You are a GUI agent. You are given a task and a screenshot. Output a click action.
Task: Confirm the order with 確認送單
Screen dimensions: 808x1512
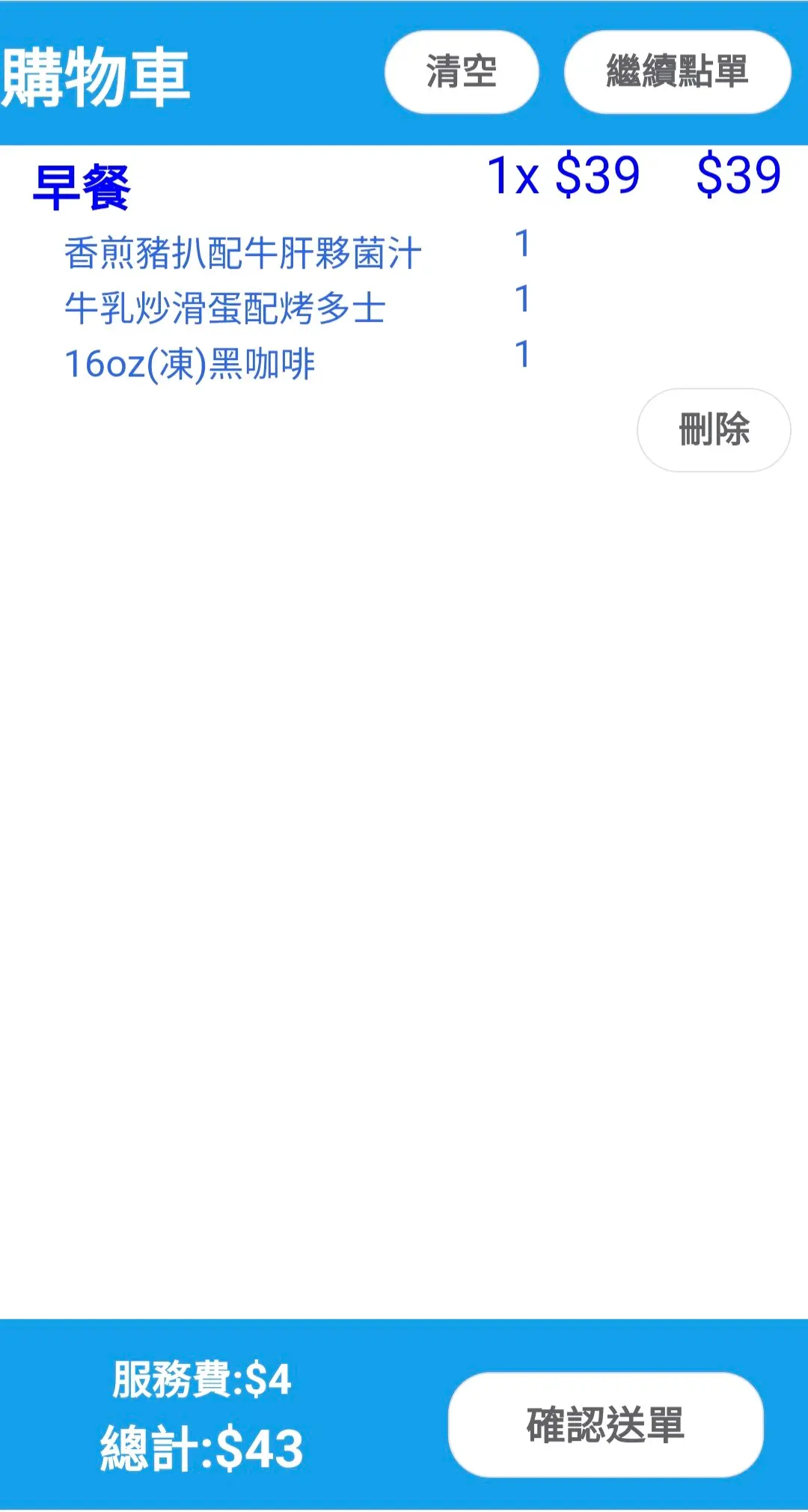[x=605, y=1424]
